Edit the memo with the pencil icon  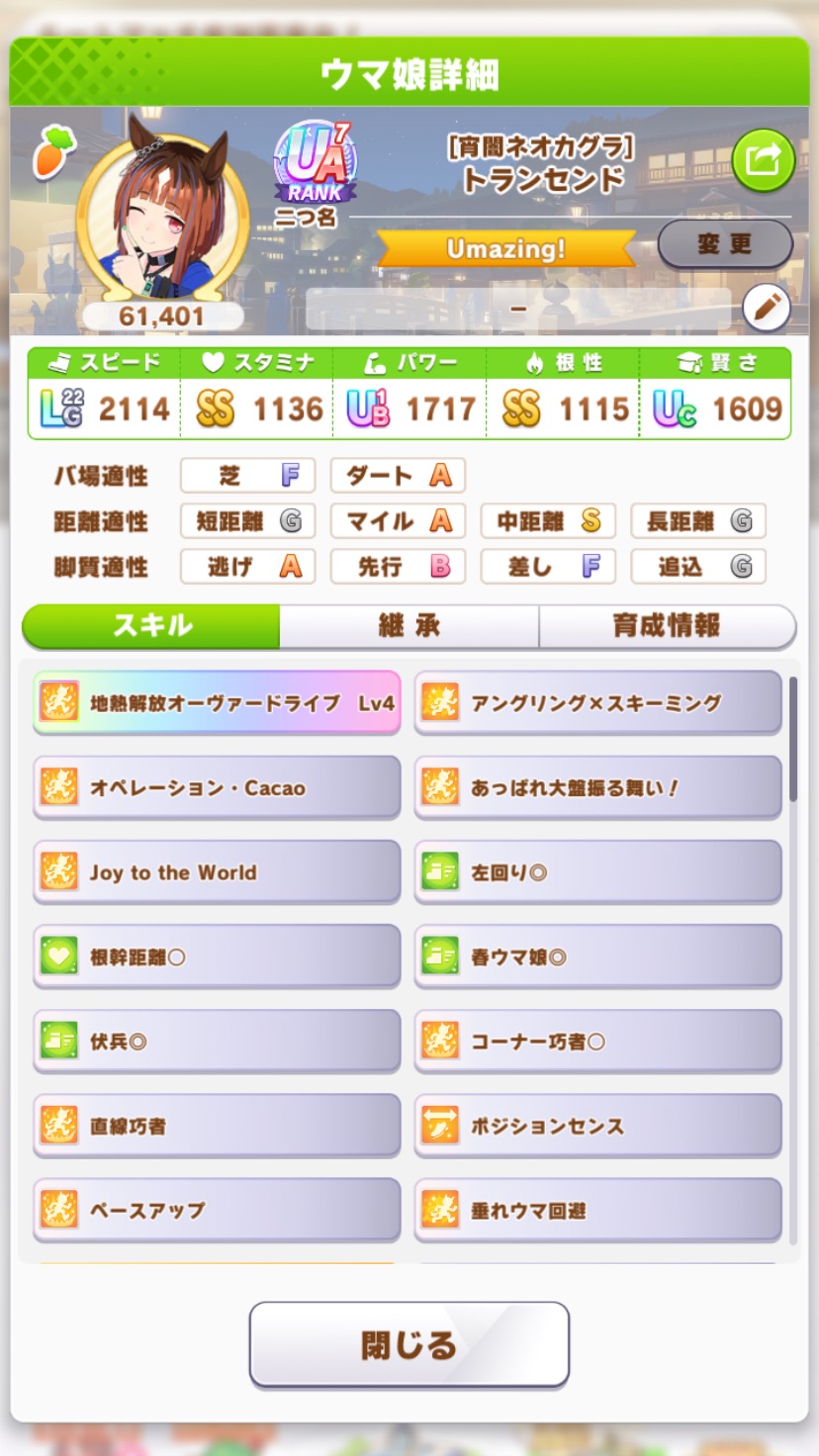(x=766, y=309)
